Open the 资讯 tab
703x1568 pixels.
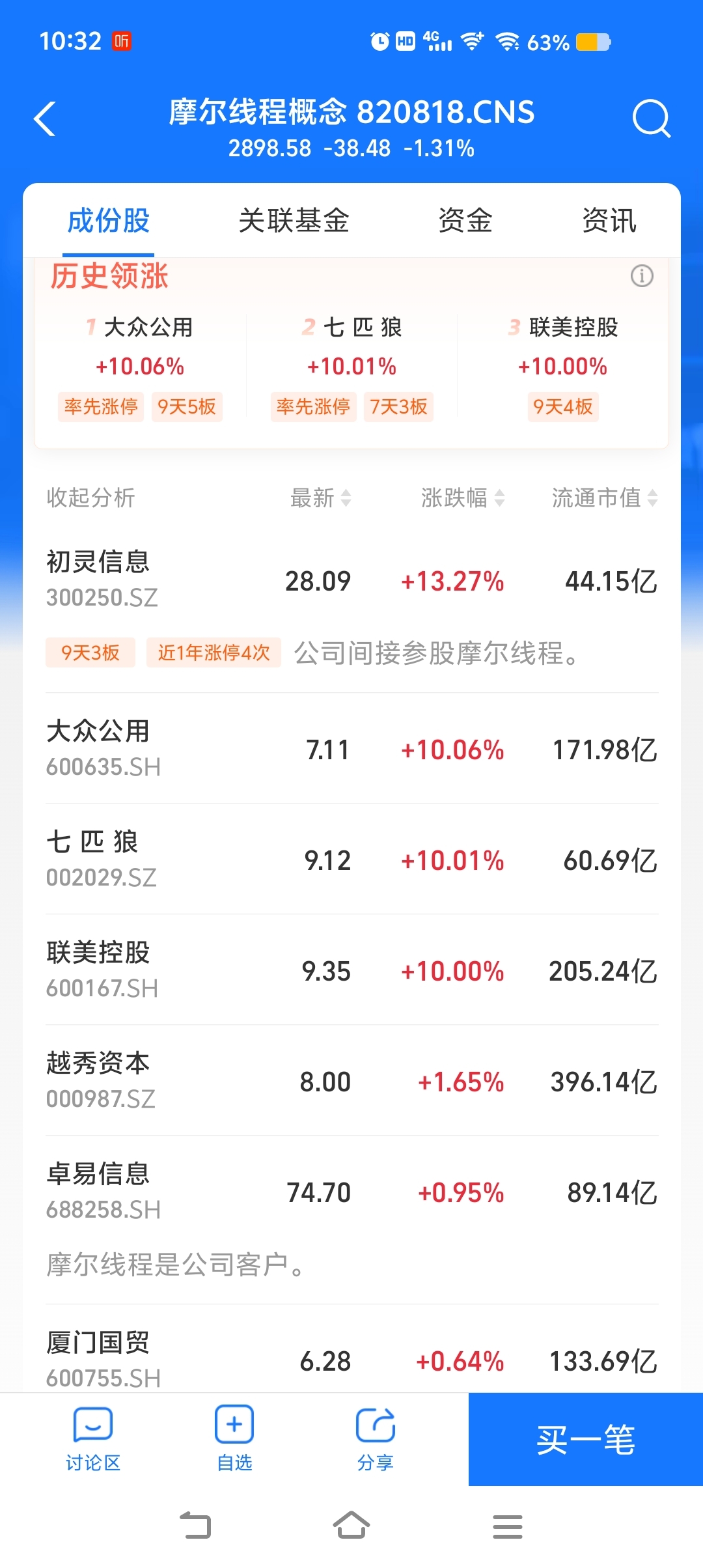point(609,221)
